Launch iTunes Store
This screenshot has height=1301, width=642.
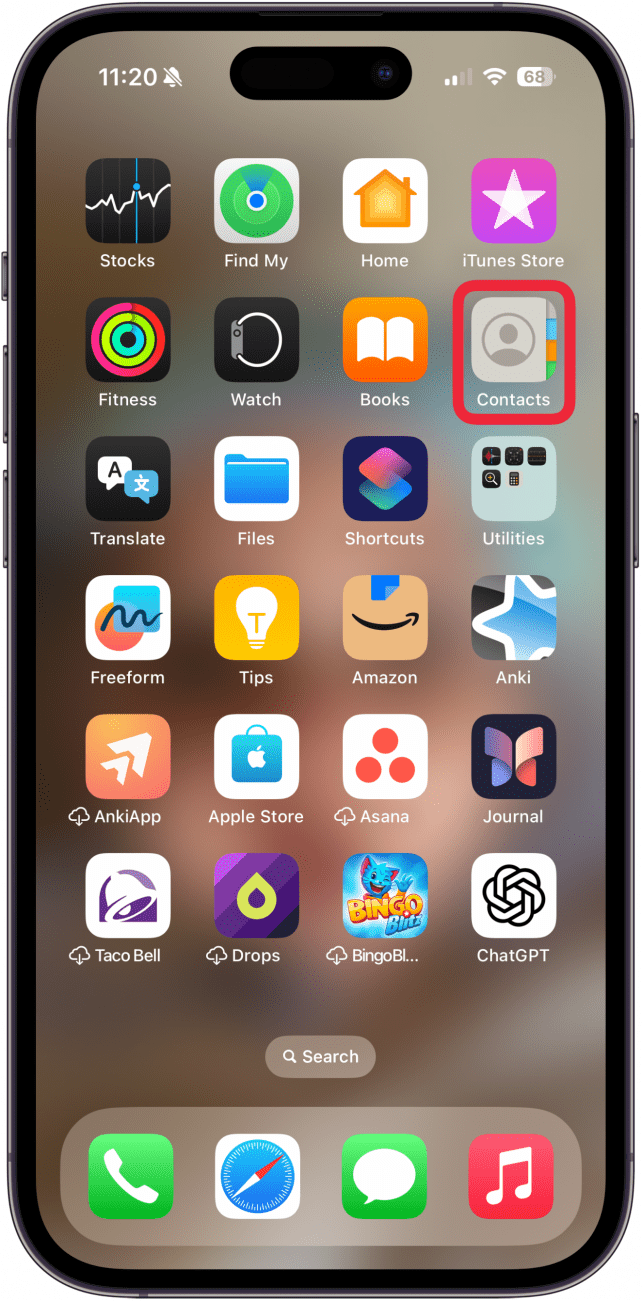click(x=513, y=201)
